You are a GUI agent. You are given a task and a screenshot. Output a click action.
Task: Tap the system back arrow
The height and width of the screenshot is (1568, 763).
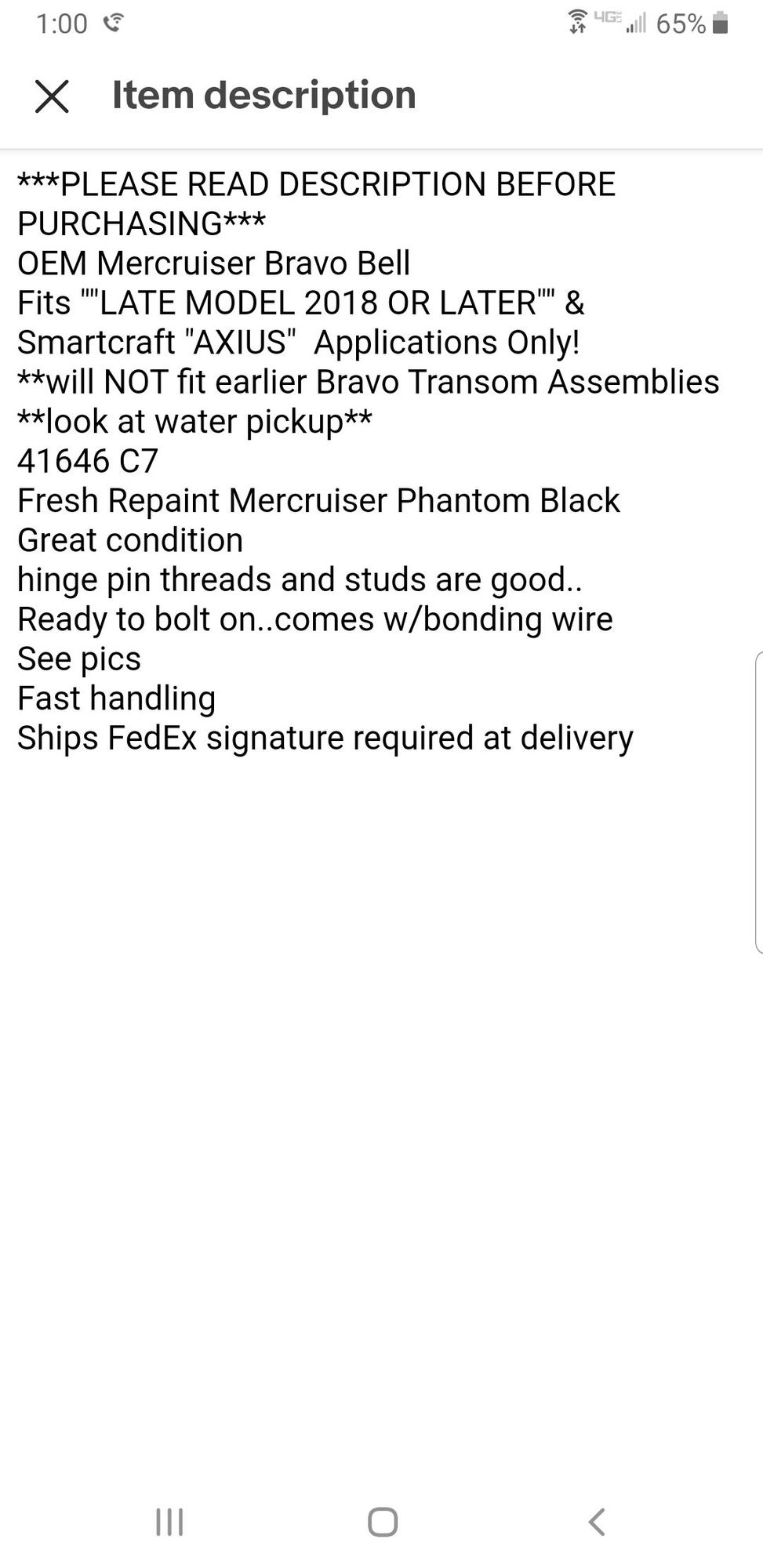pos(596,1522)
